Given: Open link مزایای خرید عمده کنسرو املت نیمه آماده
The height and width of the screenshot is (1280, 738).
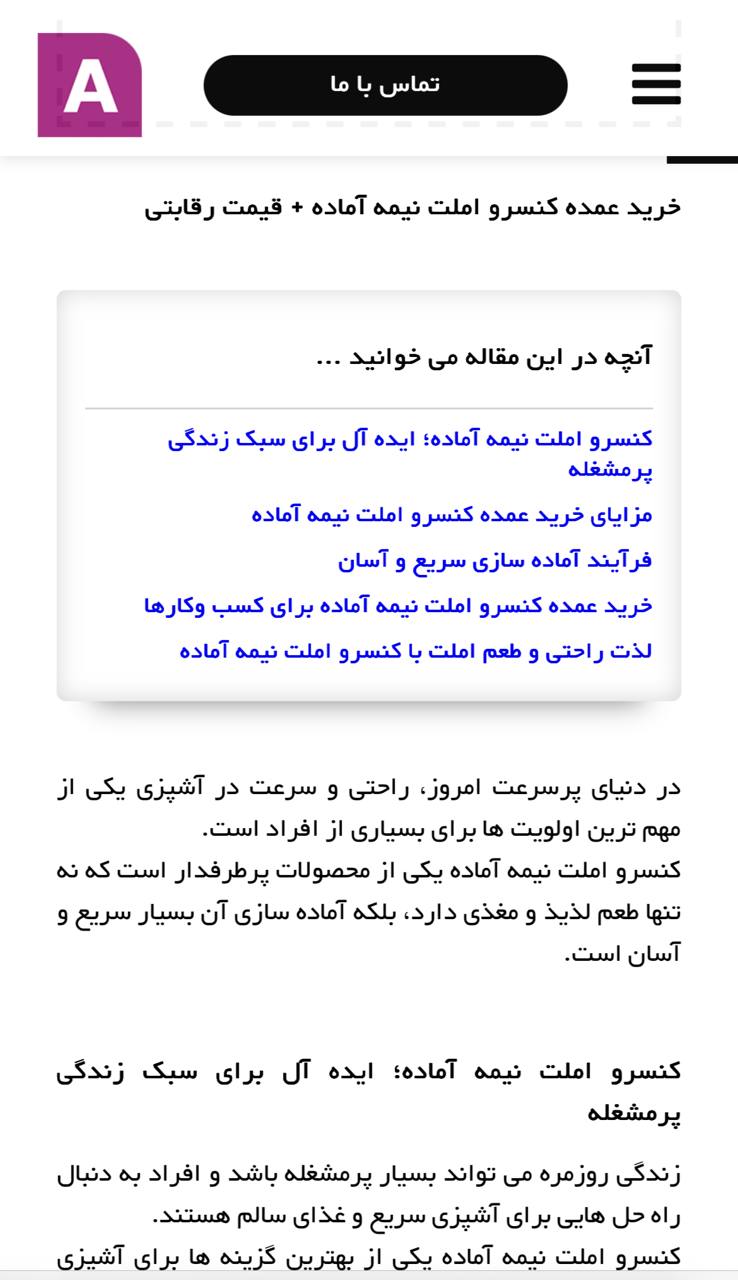Looking at the screenshot, I should [x=451, y=515].
